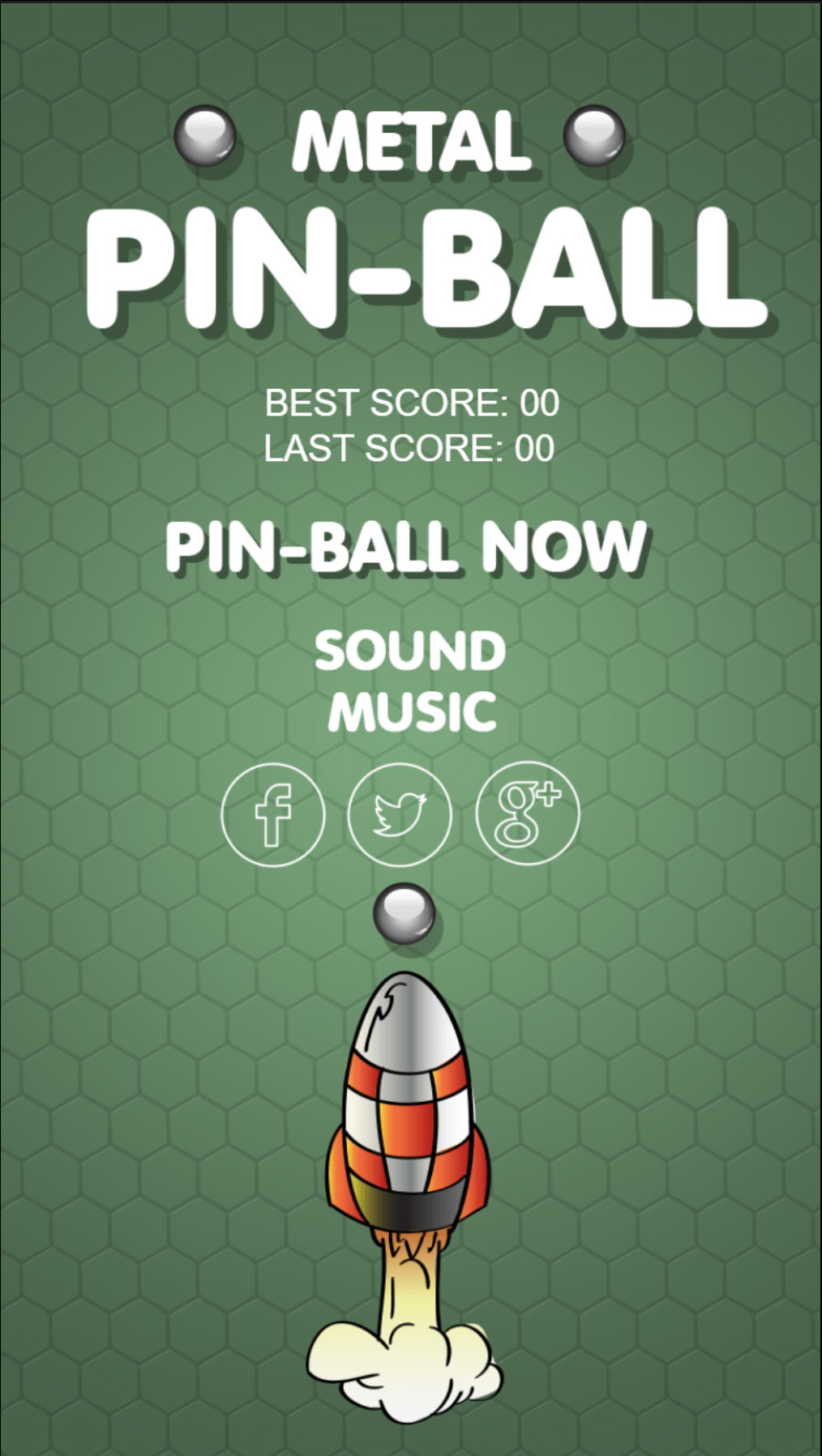Start the game with PIN-BALL NOW

(406, 547)
